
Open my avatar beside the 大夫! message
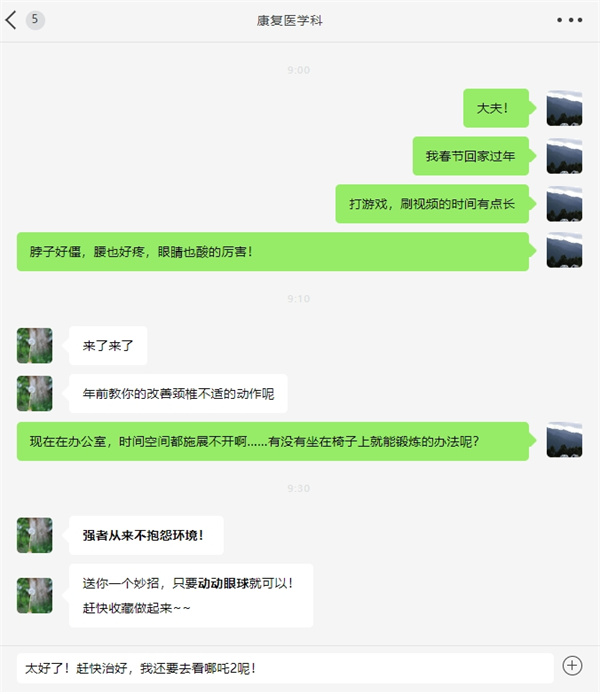pos(564,108)
